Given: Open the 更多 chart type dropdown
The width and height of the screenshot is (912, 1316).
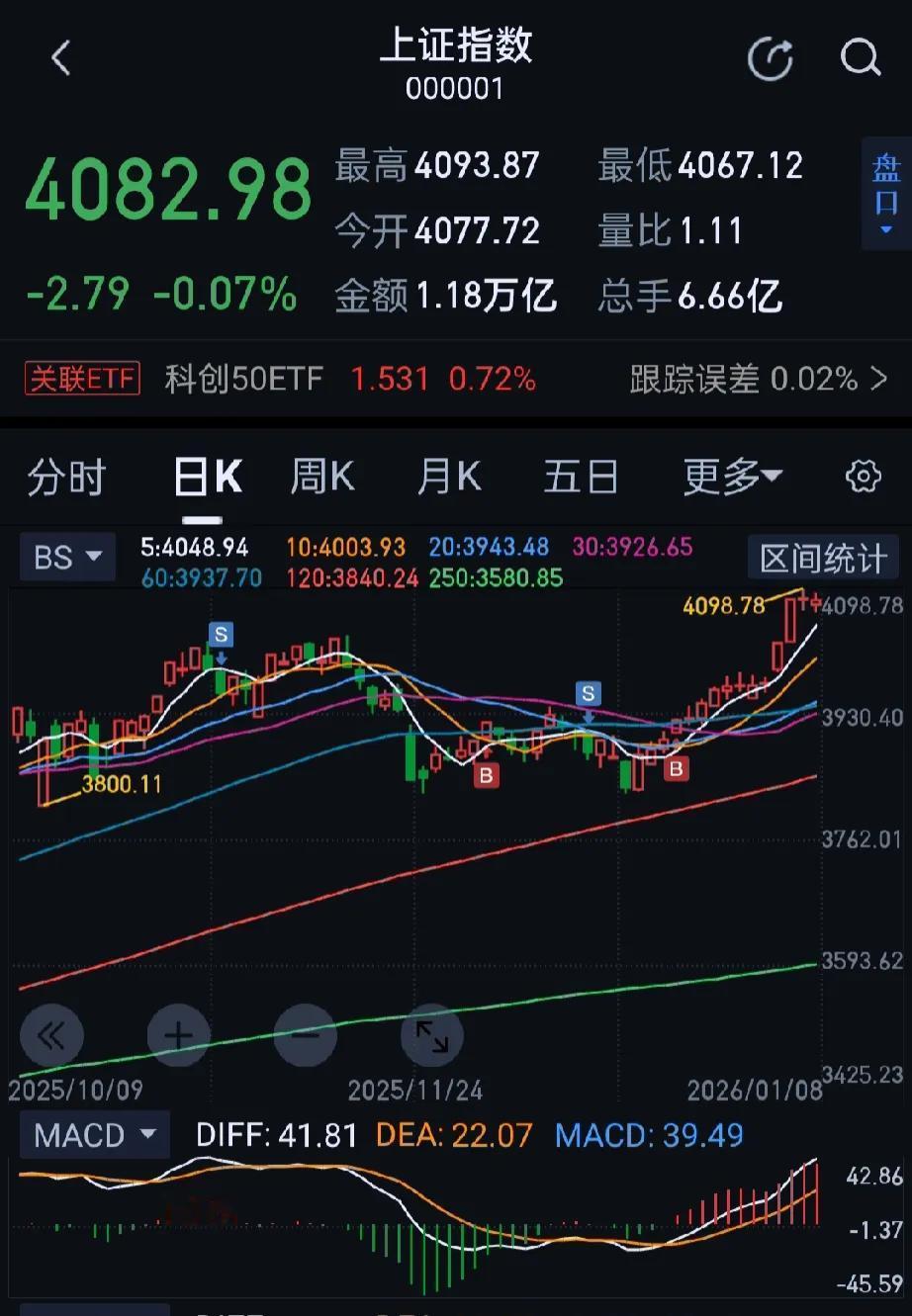Looking at the screenshot, I should [x=733, y=477].
